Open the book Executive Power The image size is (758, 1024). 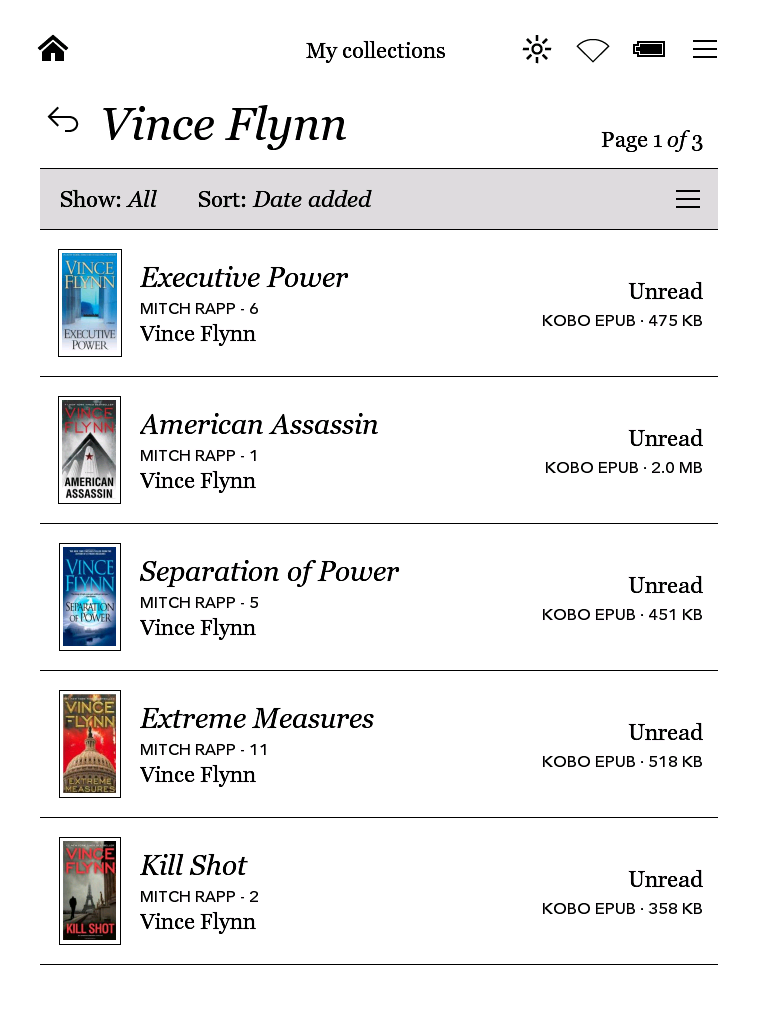tap(244, 278)
